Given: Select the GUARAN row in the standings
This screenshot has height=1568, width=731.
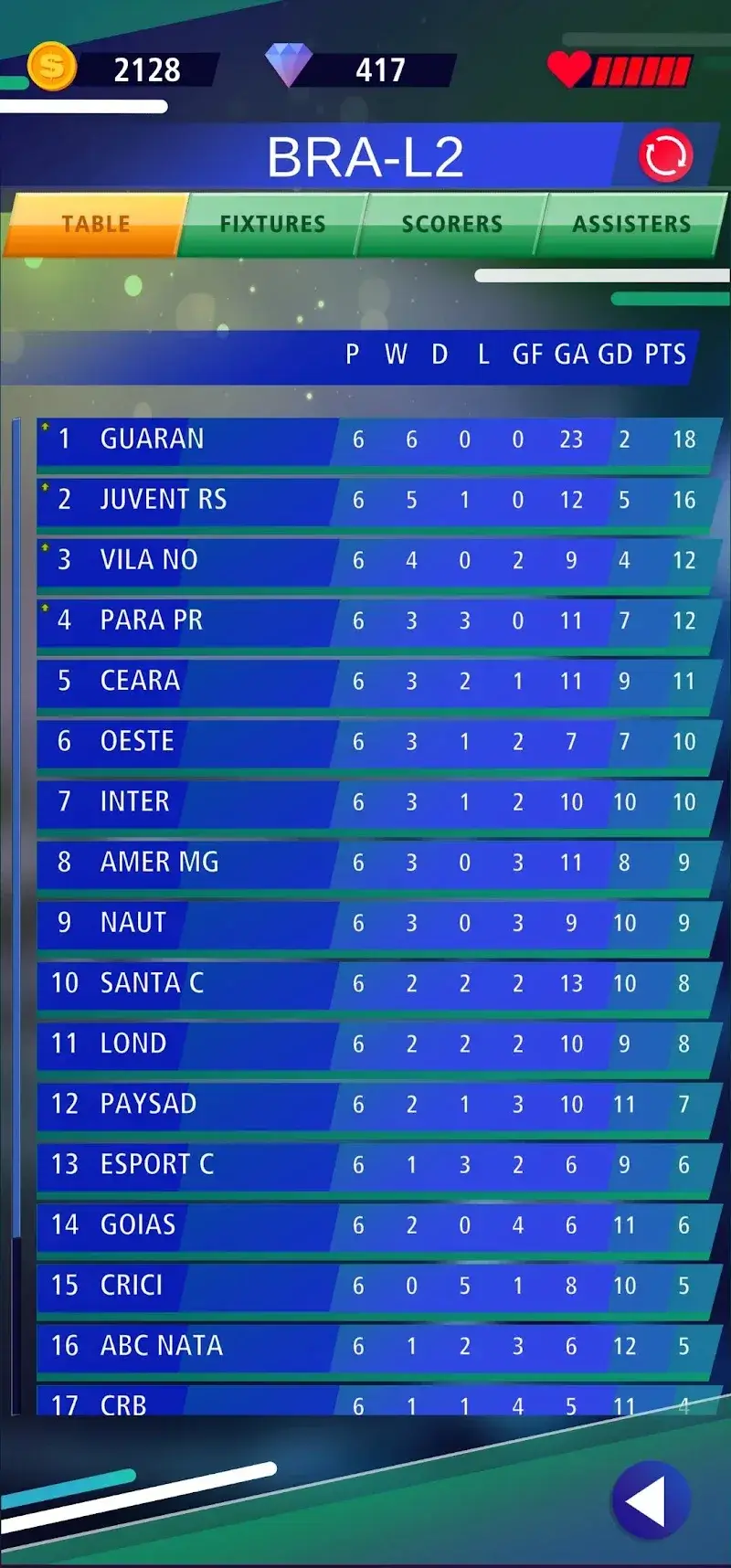Looking at the screenshot, I should coord(274,440).
